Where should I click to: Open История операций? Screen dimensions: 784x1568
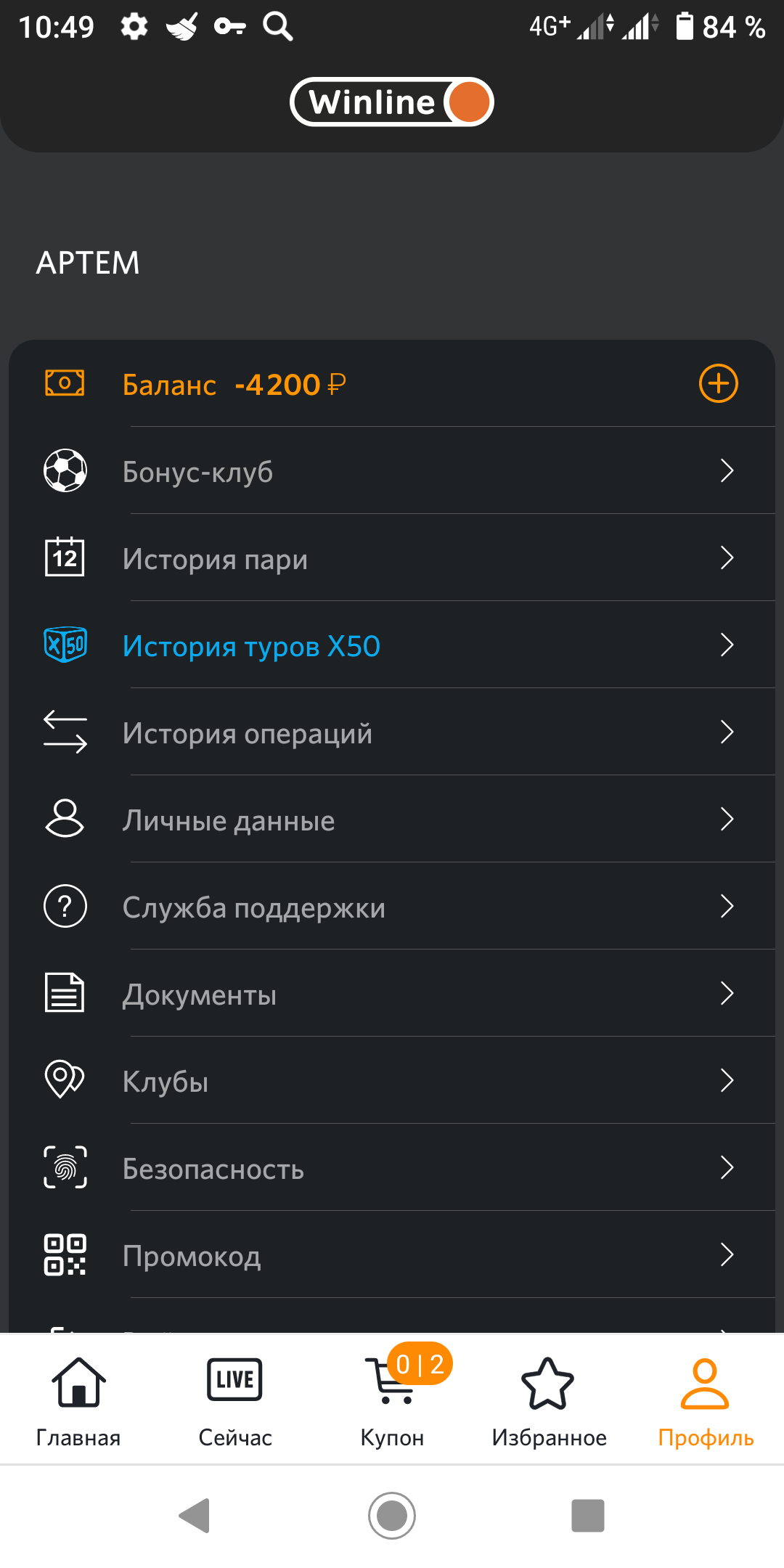(392, 732)
